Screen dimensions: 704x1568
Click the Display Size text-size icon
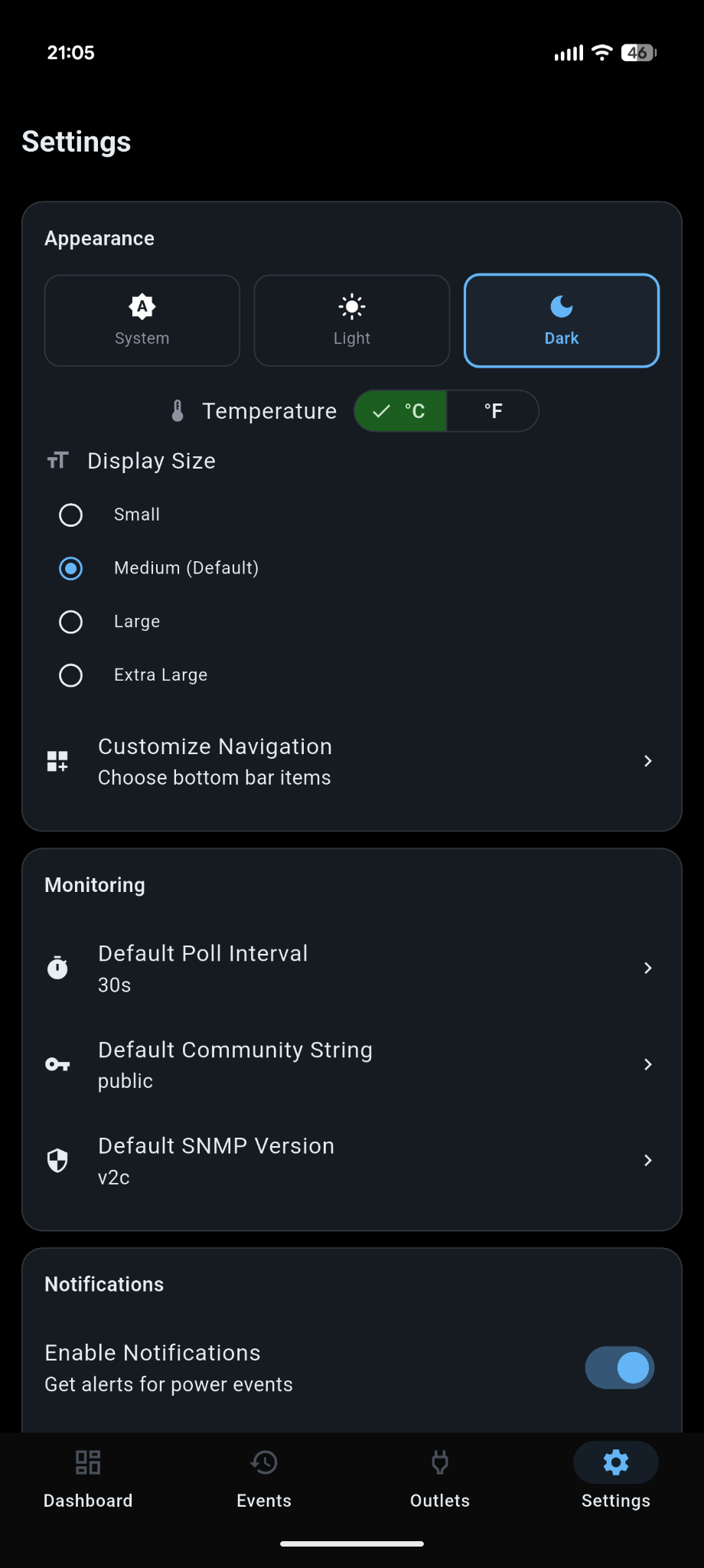[57, 460]
